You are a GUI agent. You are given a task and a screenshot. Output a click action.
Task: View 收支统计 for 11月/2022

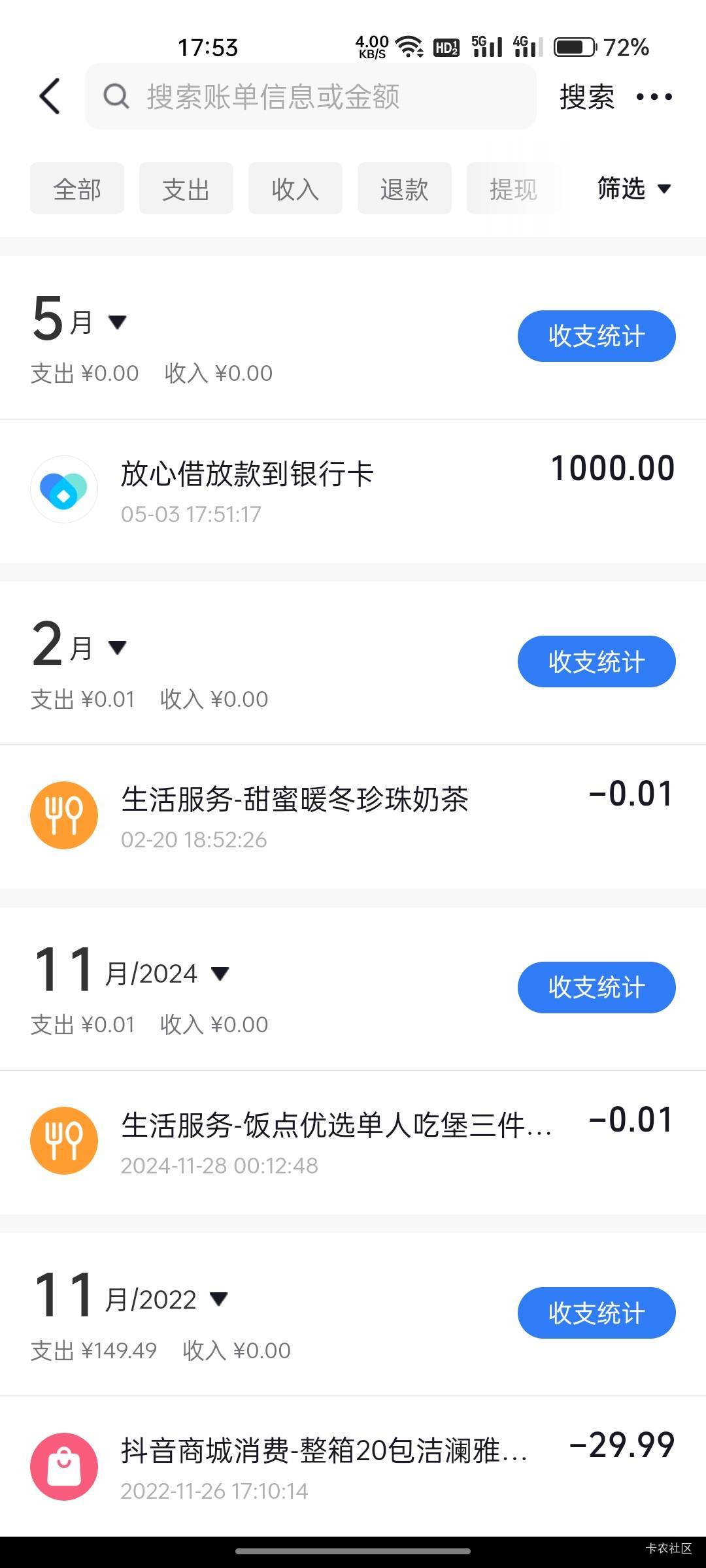pyautogui.click(x=597, y=1313)
